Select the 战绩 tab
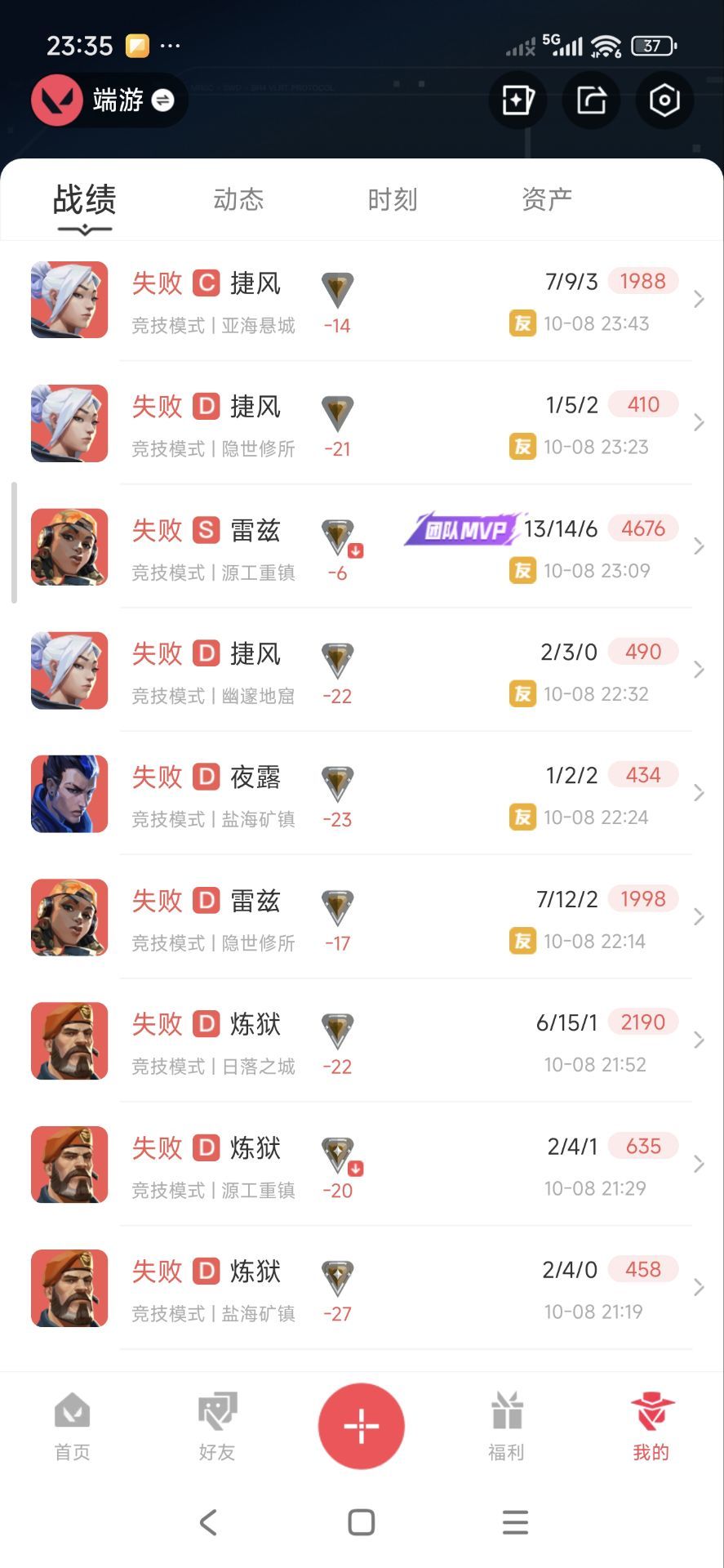Viewport: 724px width, 1568px height. pos(85,199)
